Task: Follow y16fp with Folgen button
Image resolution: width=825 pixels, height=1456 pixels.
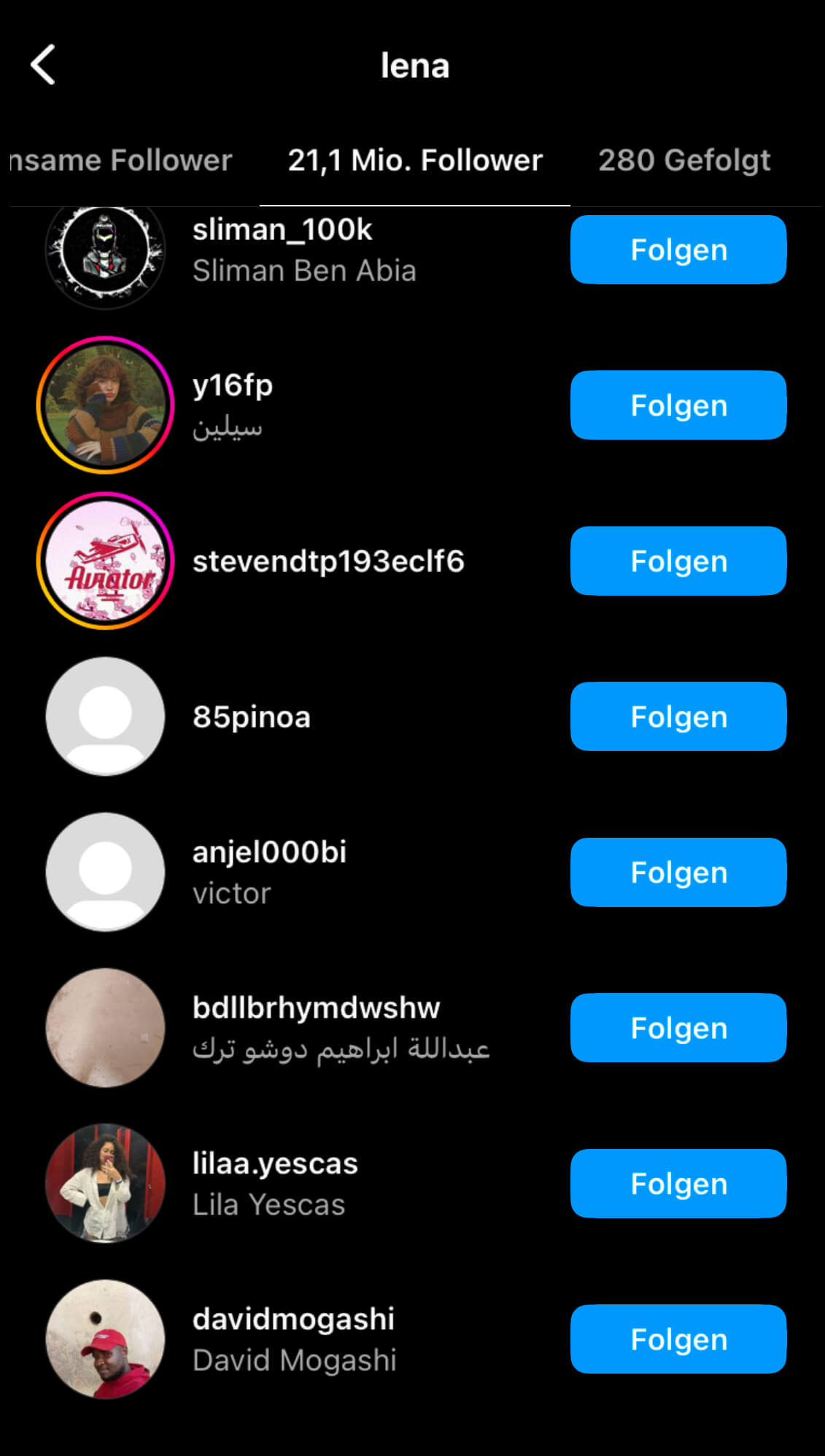Action: (678, 405)
